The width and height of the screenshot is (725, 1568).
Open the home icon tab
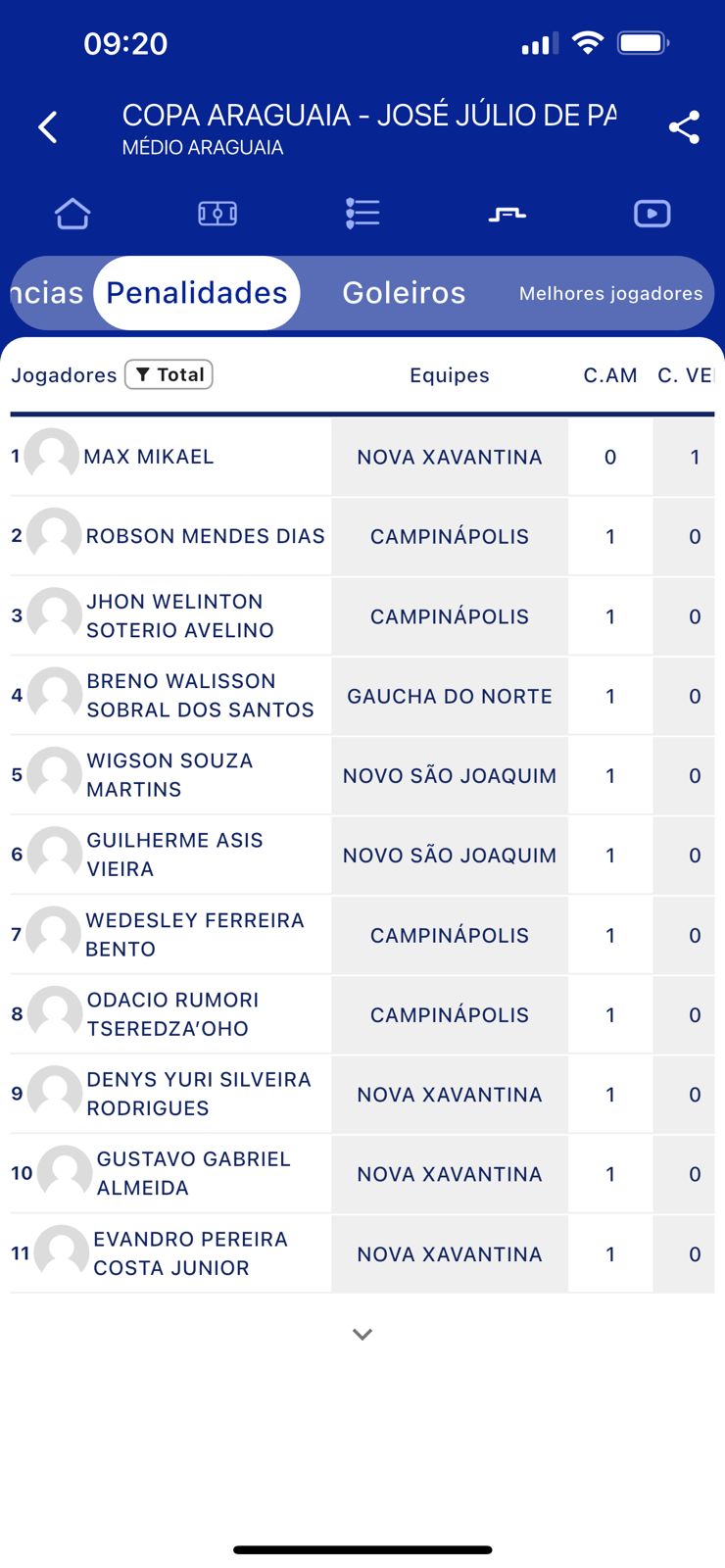(x=72, y=214)
